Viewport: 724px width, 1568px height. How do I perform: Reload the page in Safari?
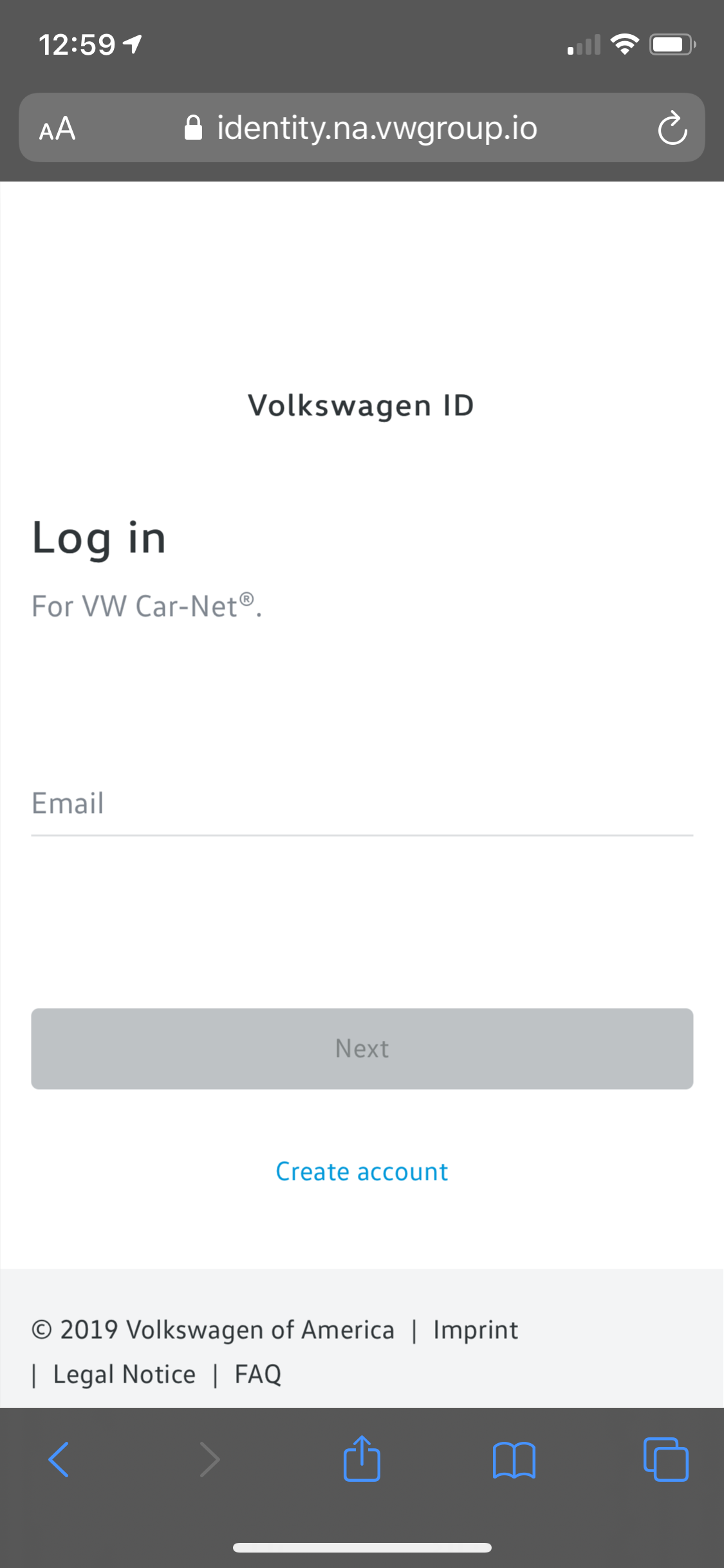tap(673, 128)
